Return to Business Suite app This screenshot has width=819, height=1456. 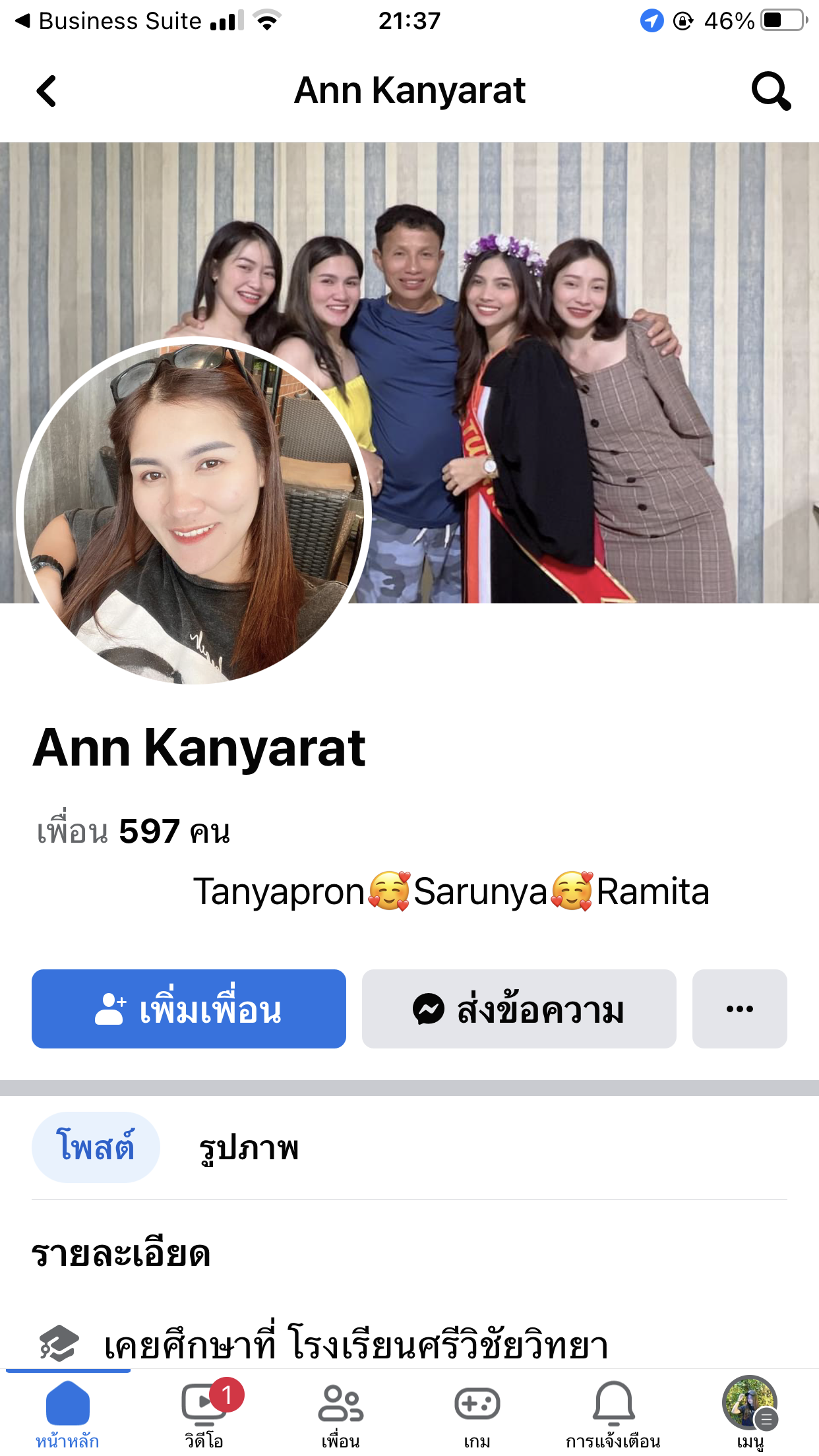coord(109,21)
